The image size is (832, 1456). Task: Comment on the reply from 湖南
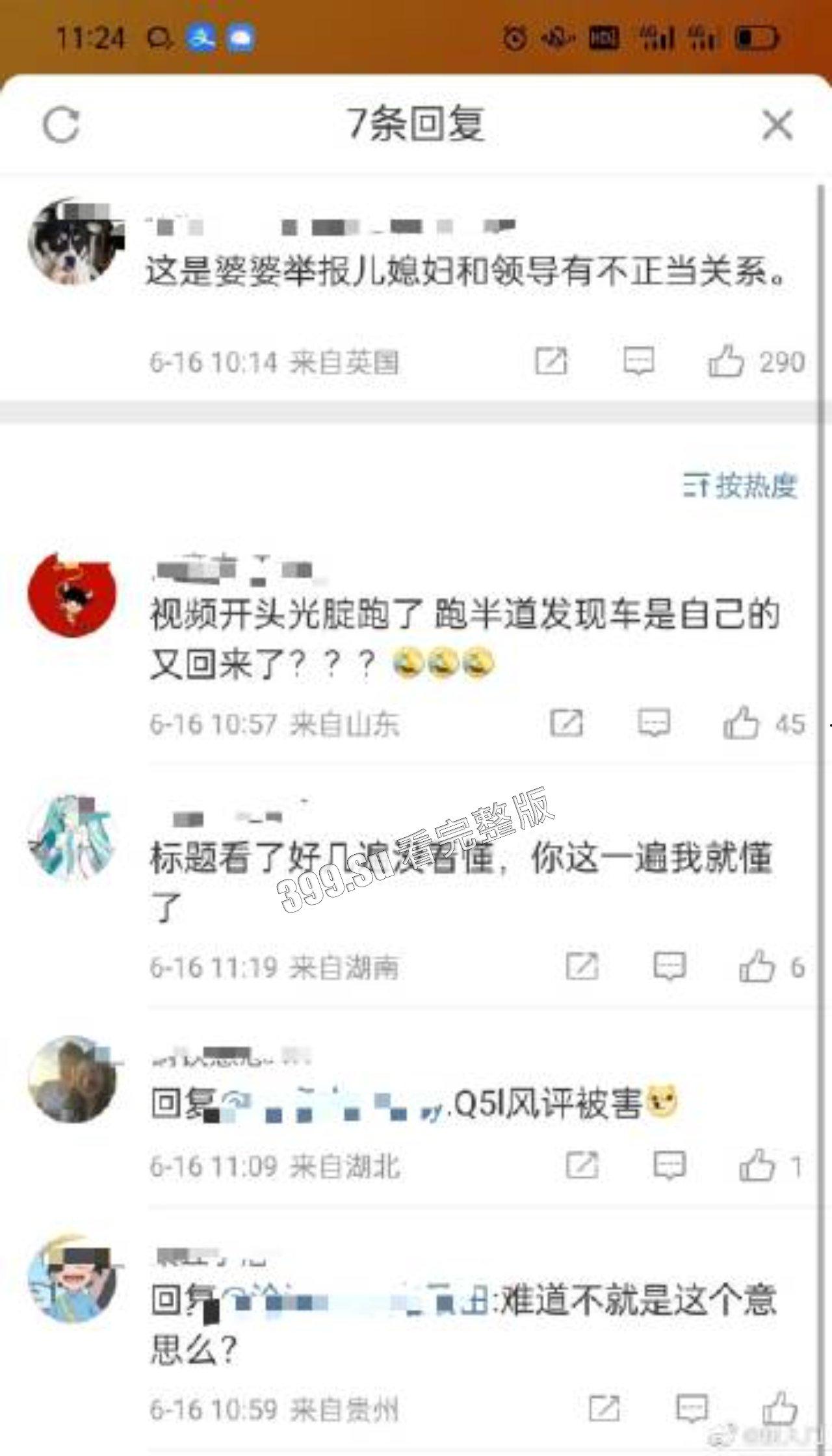pyautogui.click(x=669, y=967)
